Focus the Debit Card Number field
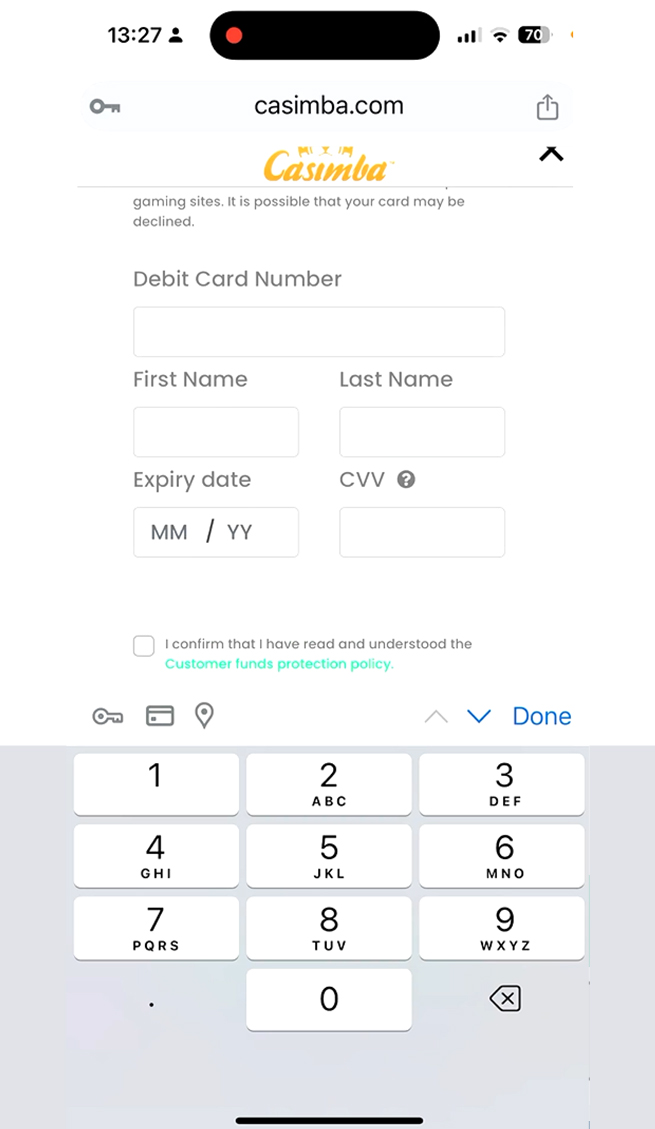 pyautogui.click(x=319, y=331)
